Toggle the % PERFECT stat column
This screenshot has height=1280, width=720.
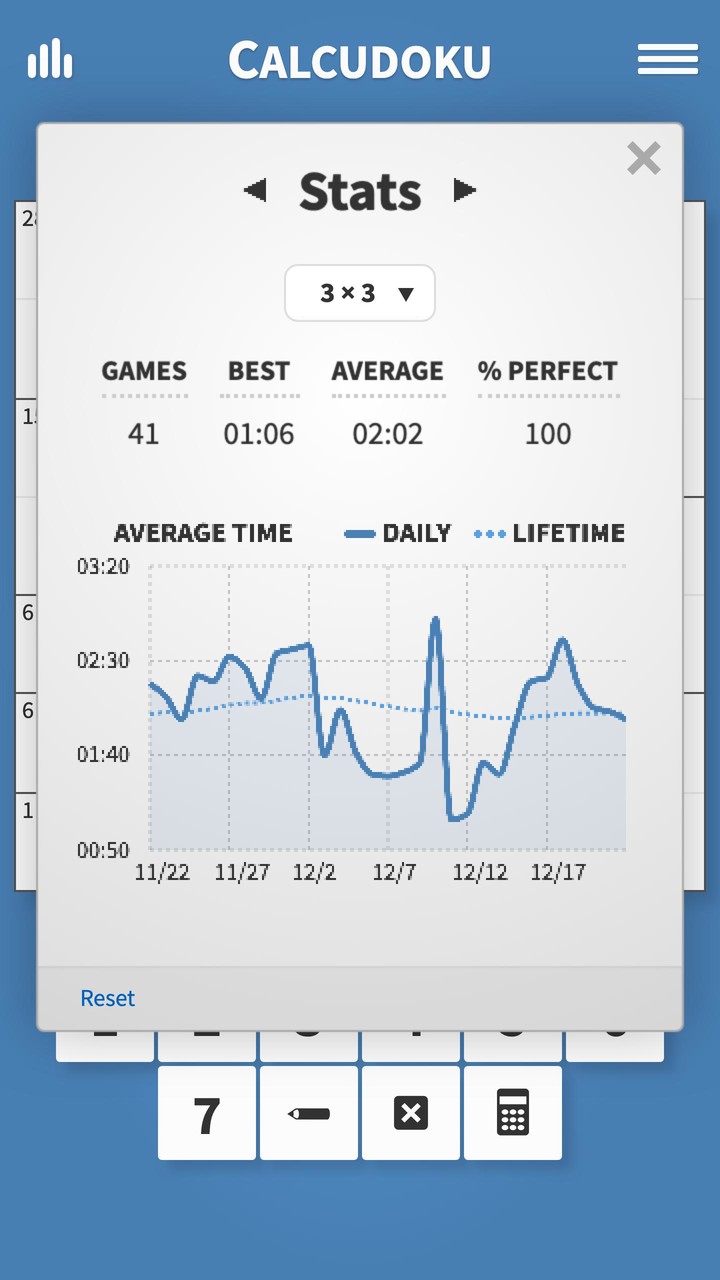(548, 371)
